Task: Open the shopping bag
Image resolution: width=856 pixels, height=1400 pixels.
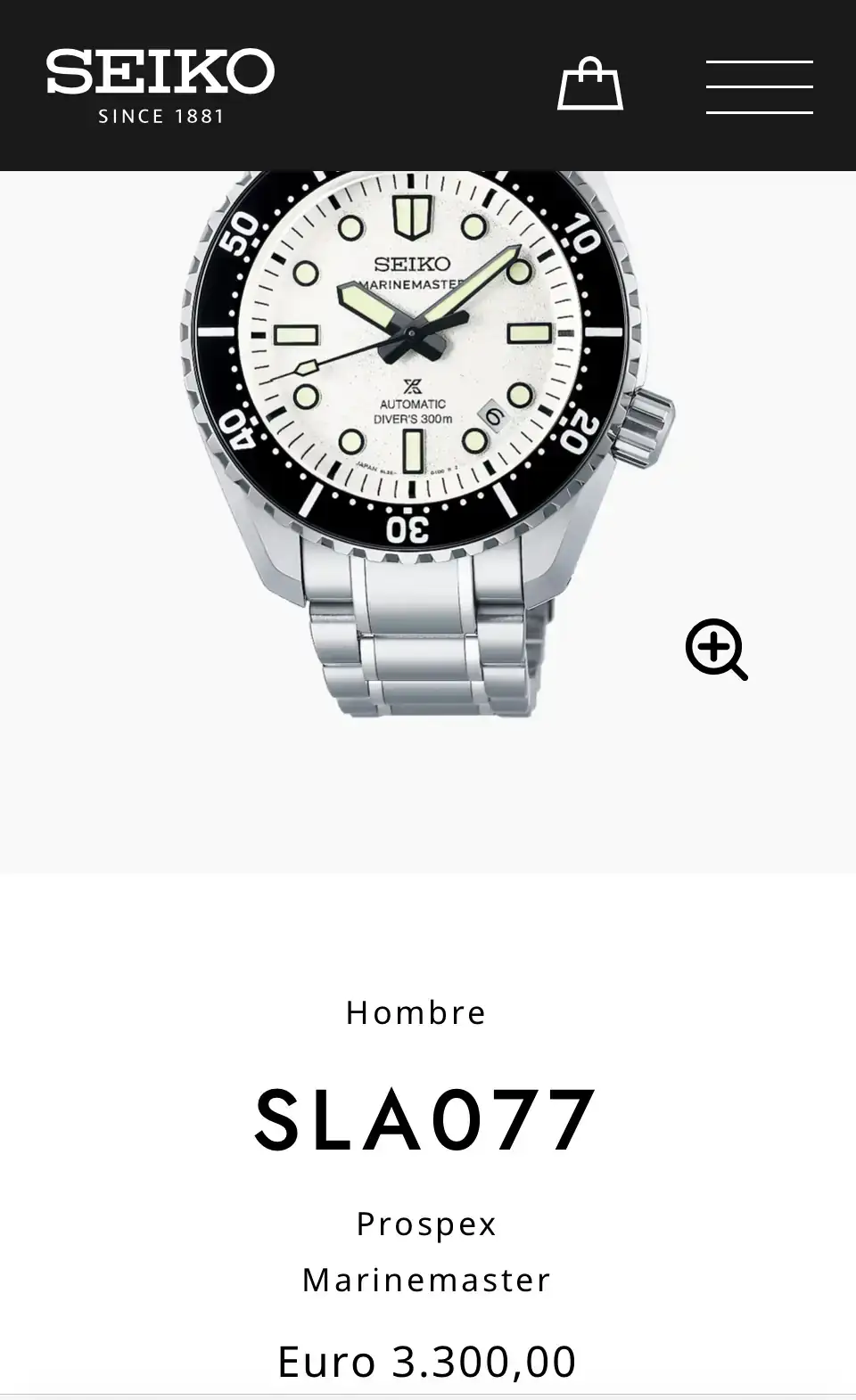Action: [589, 85]
